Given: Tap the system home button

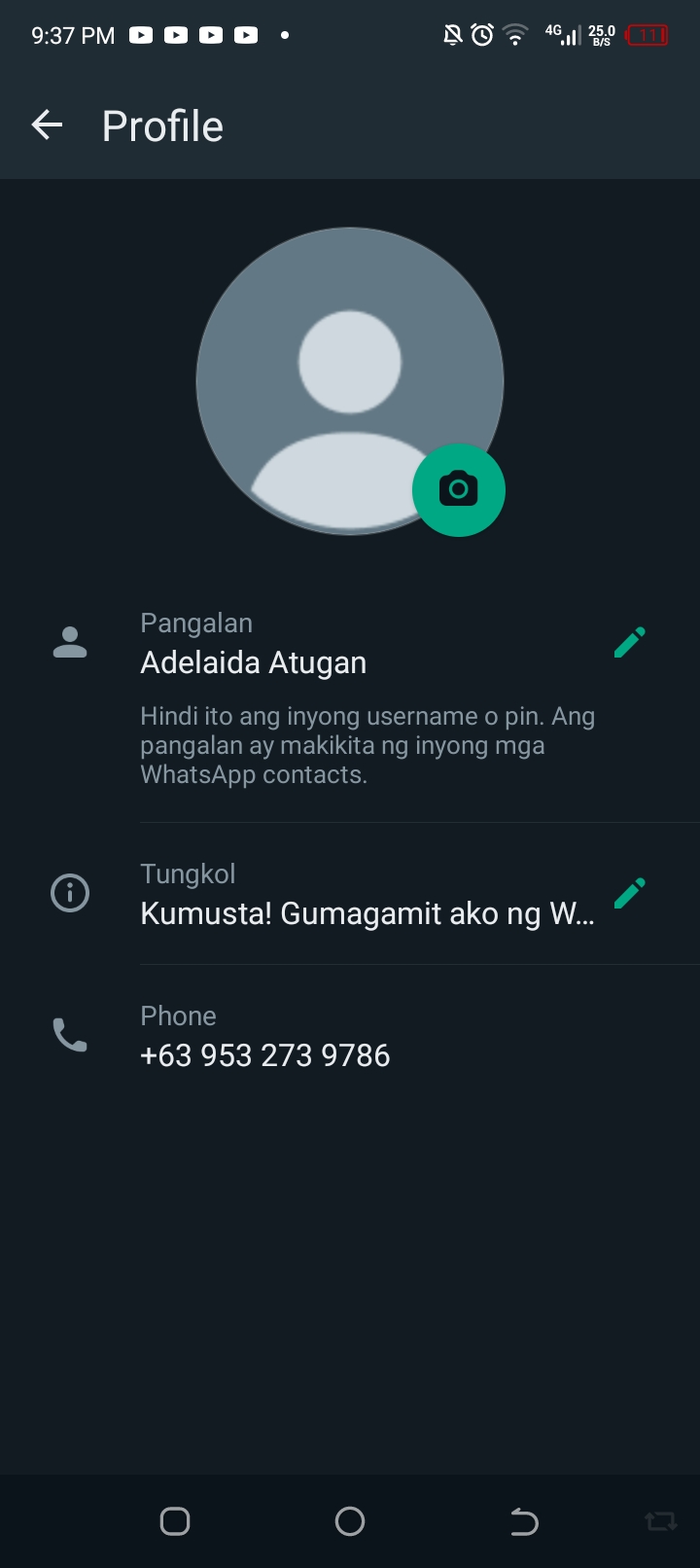Looking at the screenshot, I should 350,1521.
